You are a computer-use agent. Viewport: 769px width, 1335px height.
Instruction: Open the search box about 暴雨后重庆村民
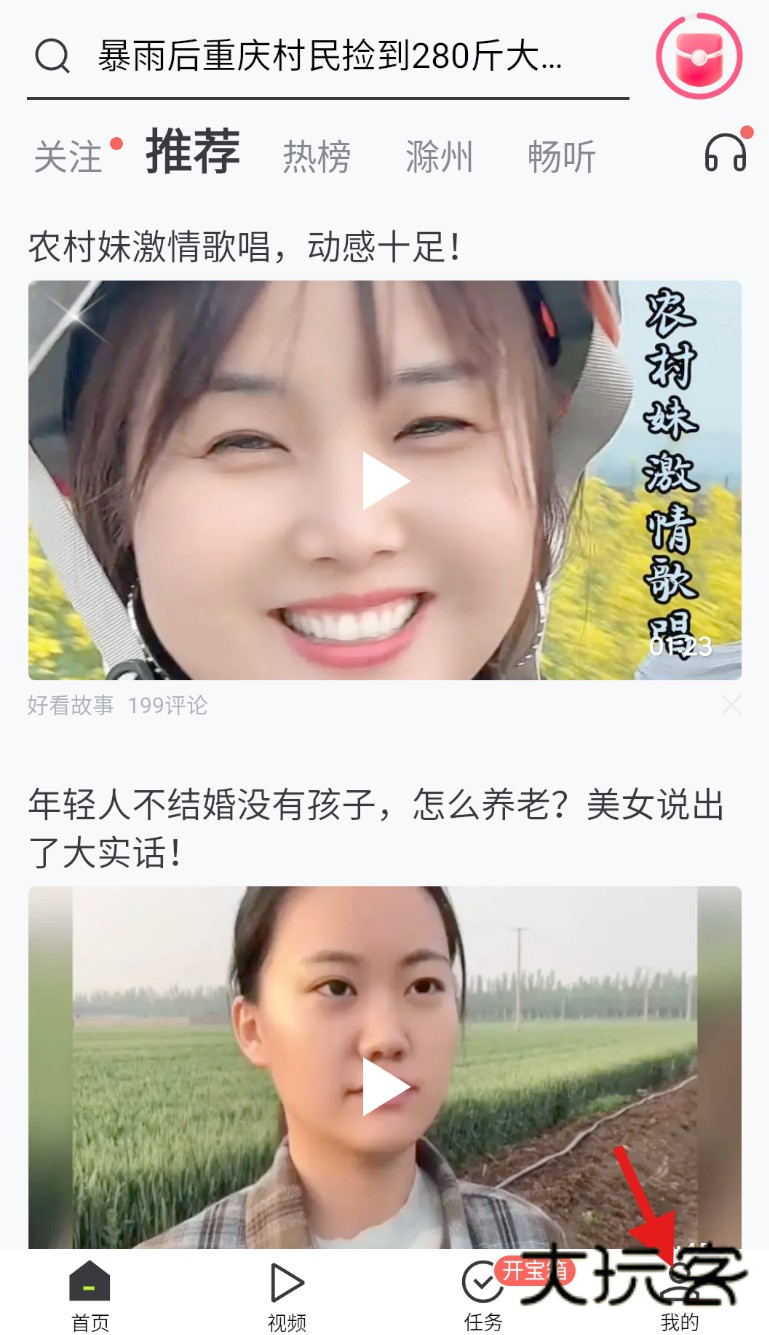point(328,57)
